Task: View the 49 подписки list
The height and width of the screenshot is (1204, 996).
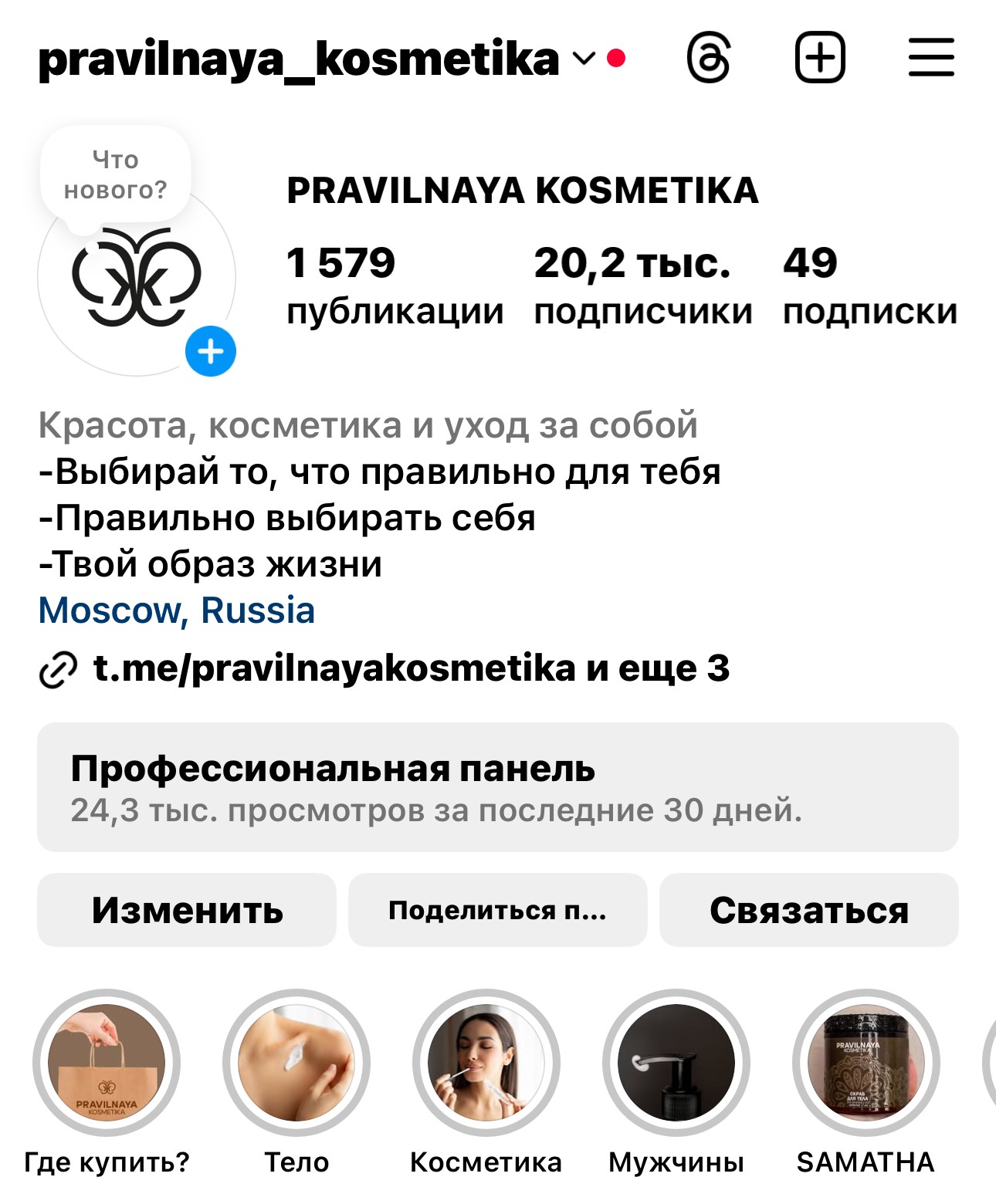Action: pyautogui.click(x=869, y=285)
